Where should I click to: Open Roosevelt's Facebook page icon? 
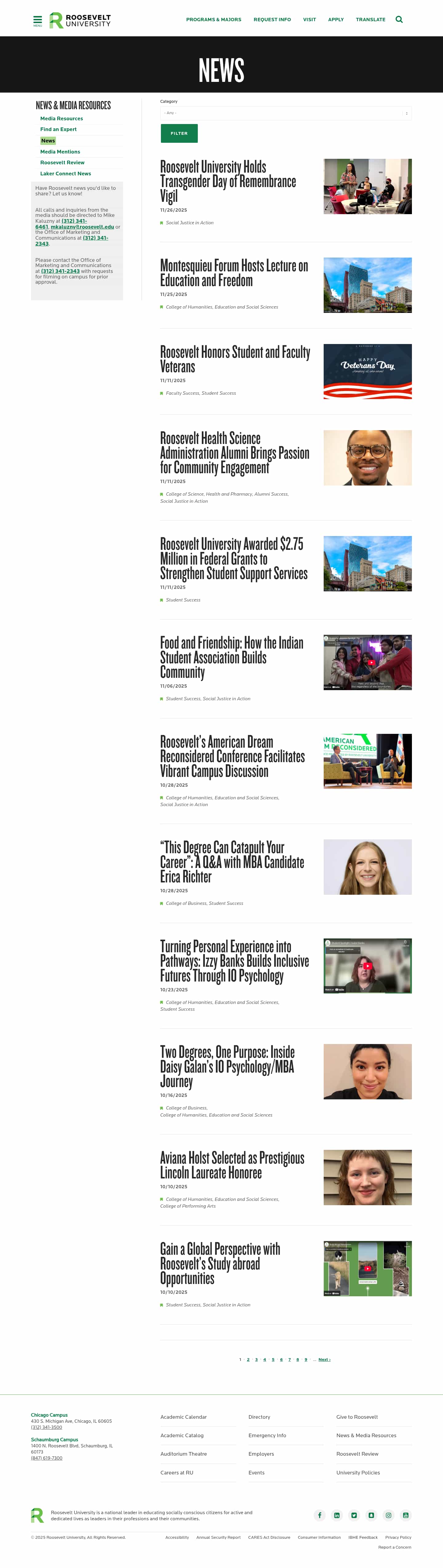pyautogui.click(x=319, y=1515)
